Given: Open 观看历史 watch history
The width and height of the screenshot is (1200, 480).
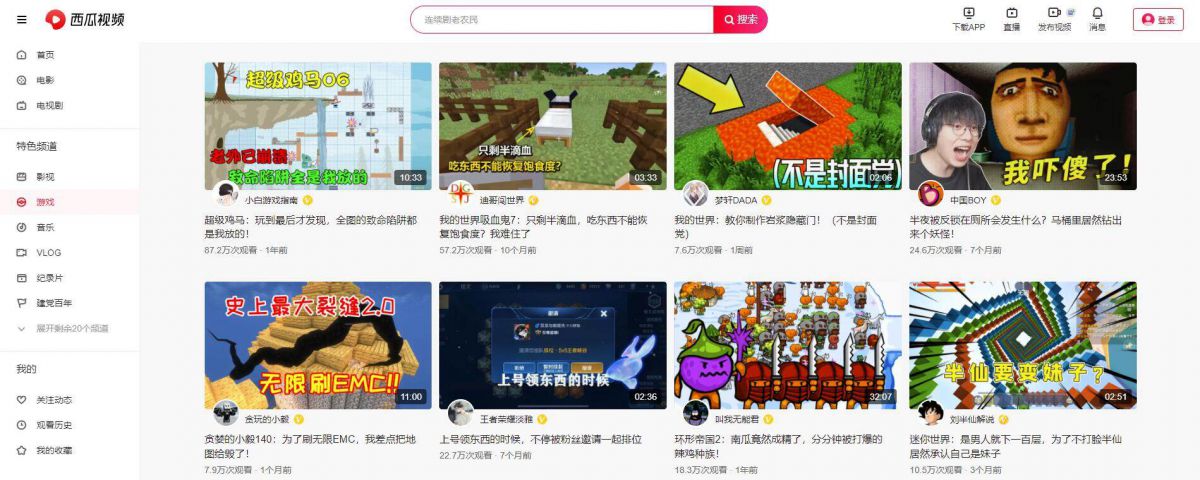Looking at the screenshot, I should click(x=53, y=425).
